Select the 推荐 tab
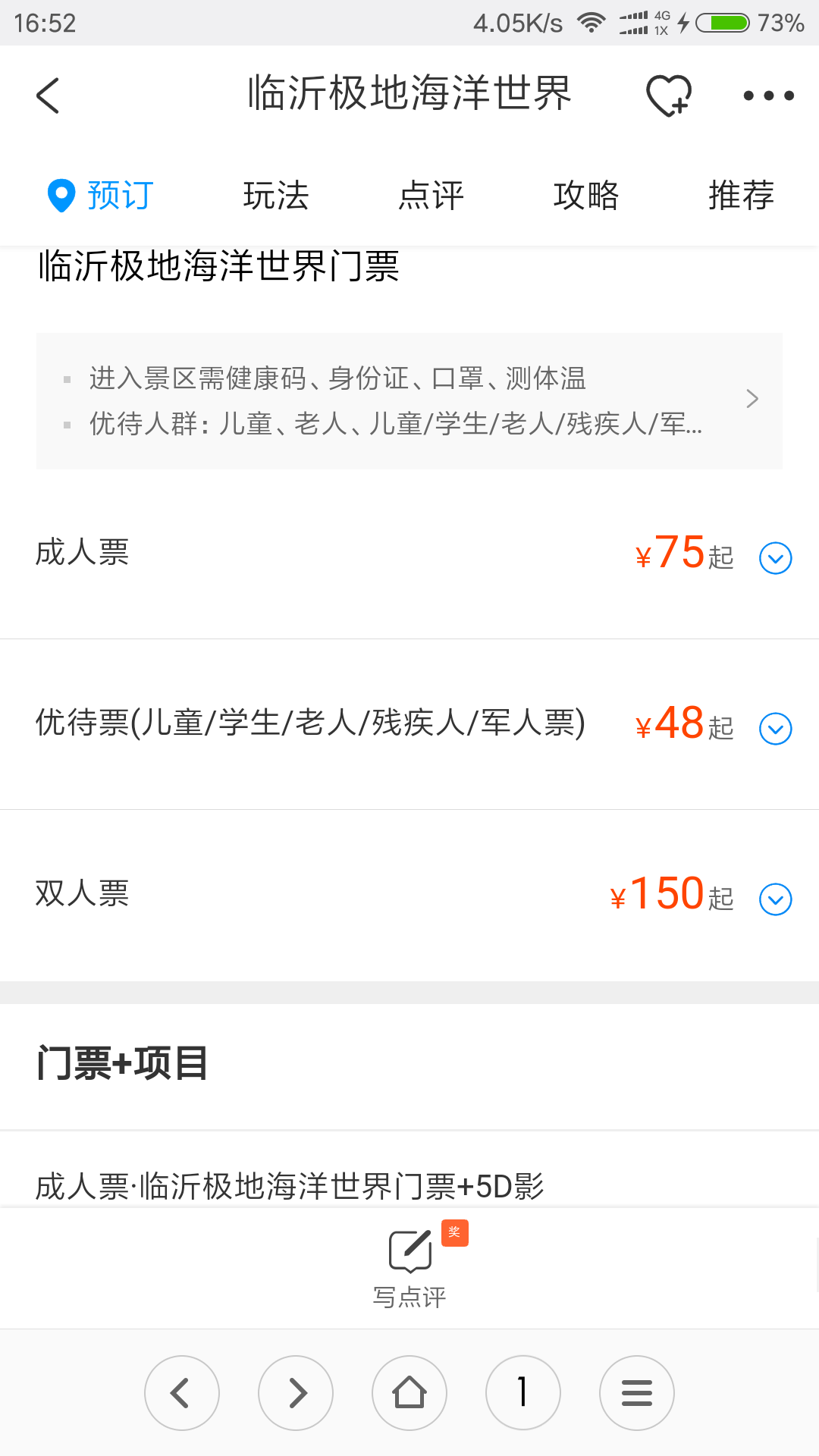The image size is (819, 1456). pos(741,196)
